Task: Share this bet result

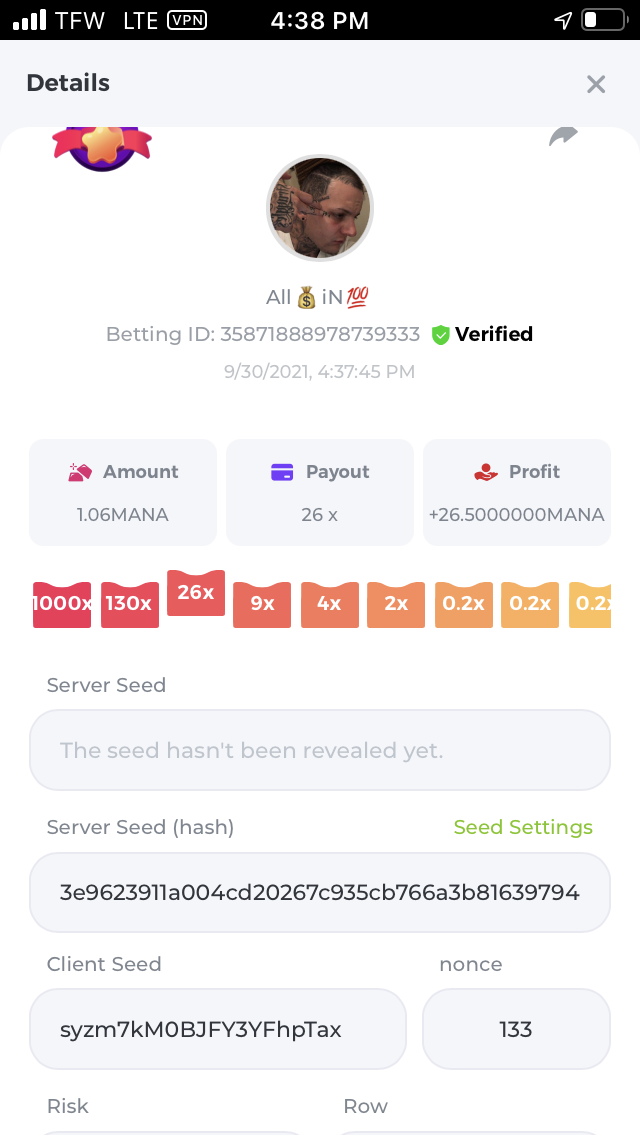Action: 564,137
